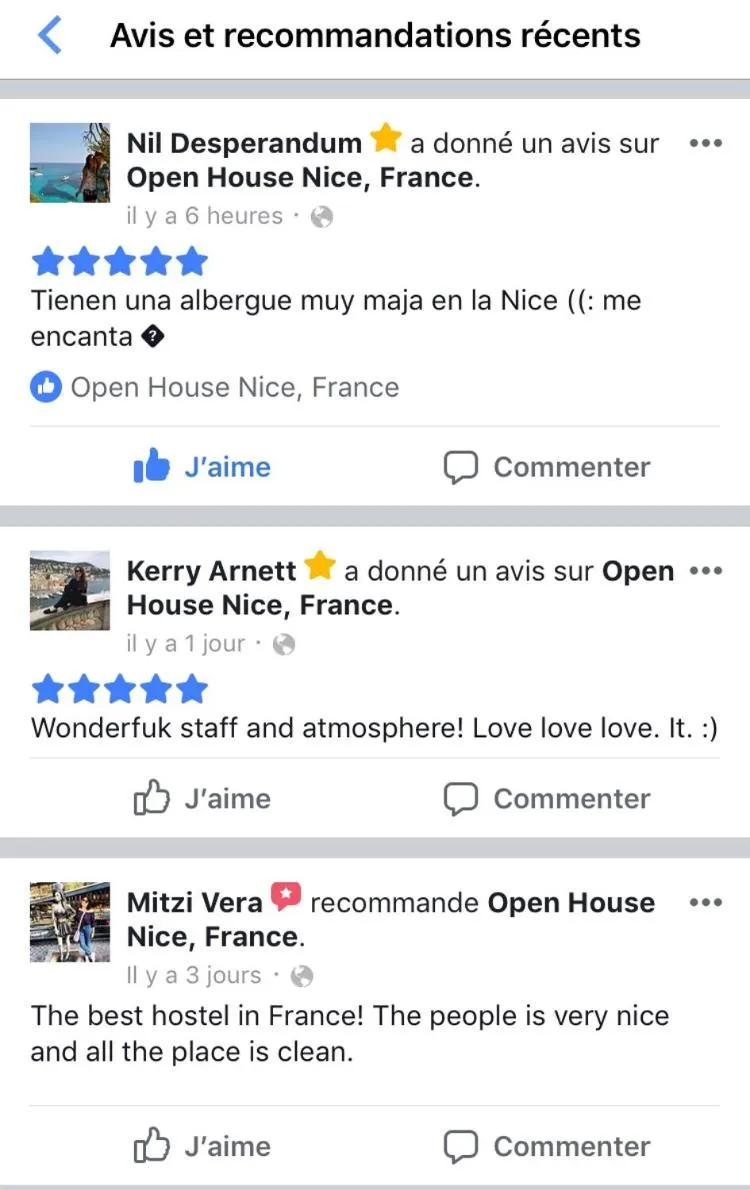This screenshot has width=750, height=1190.
Task: Open options menu on Kerry Arnett's review
Action: point(705,572)
